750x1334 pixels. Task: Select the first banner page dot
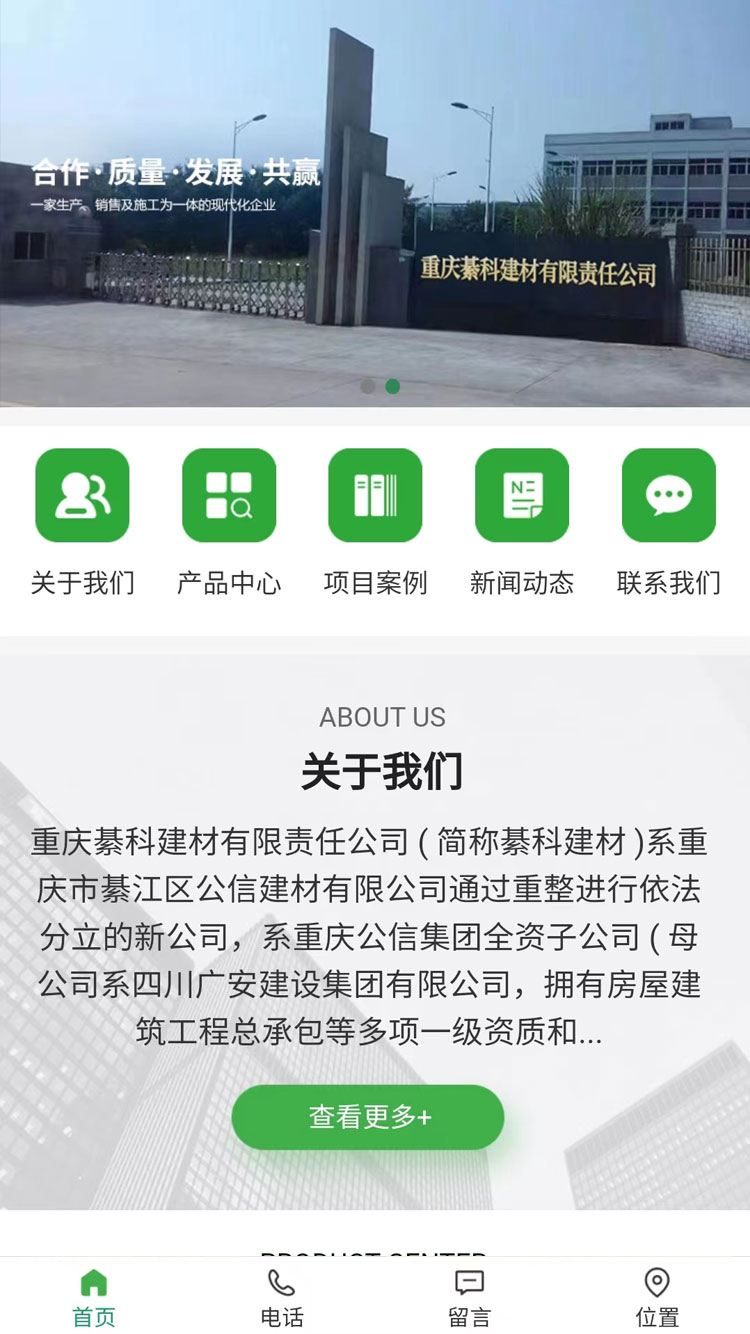point(368,387)
